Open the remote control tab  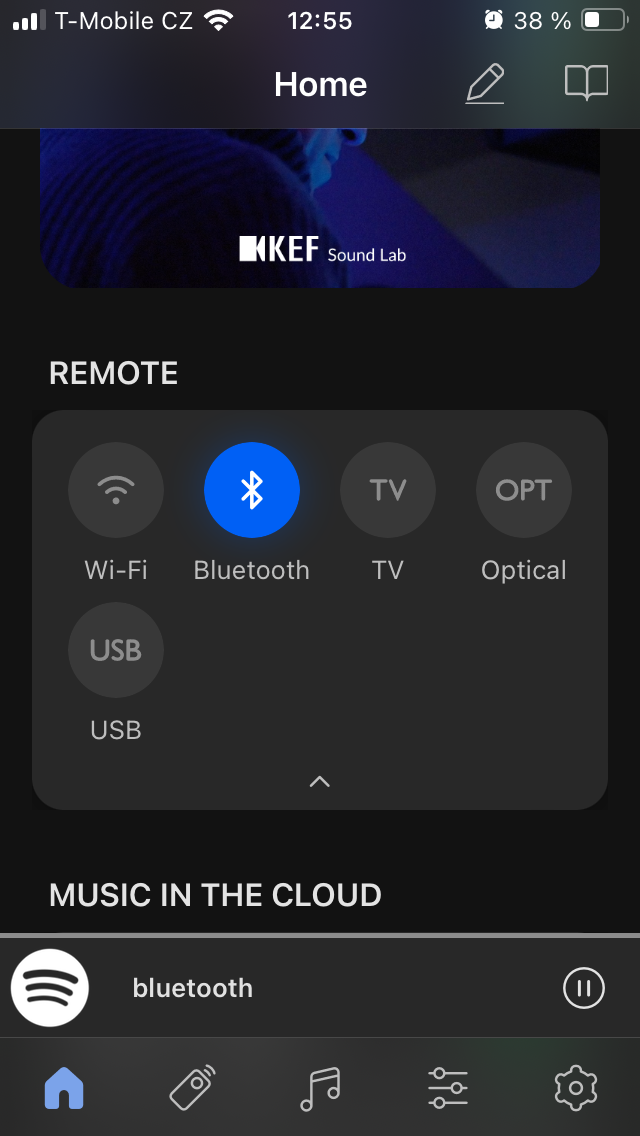(192, 1087)
